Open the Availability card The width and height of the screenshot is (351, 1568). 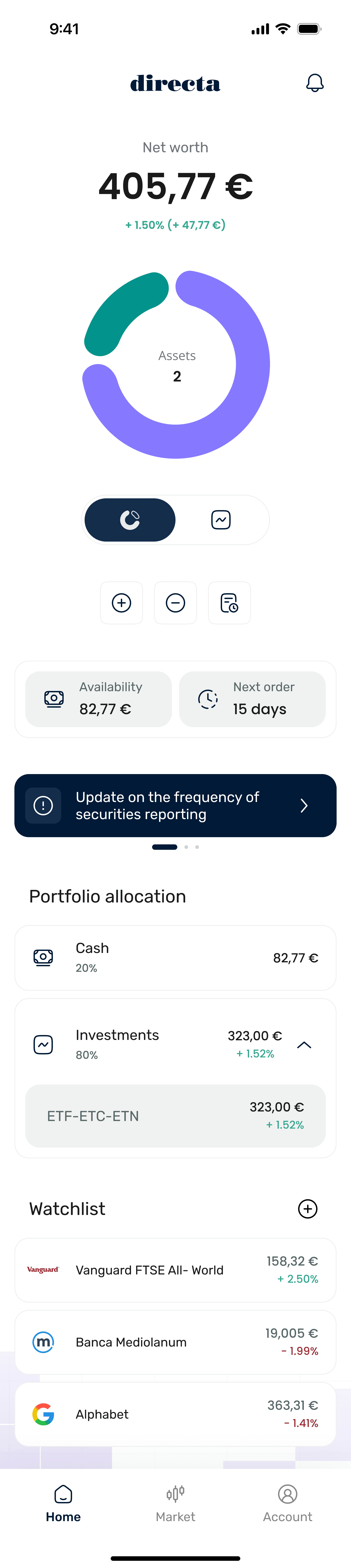(99, 699)
